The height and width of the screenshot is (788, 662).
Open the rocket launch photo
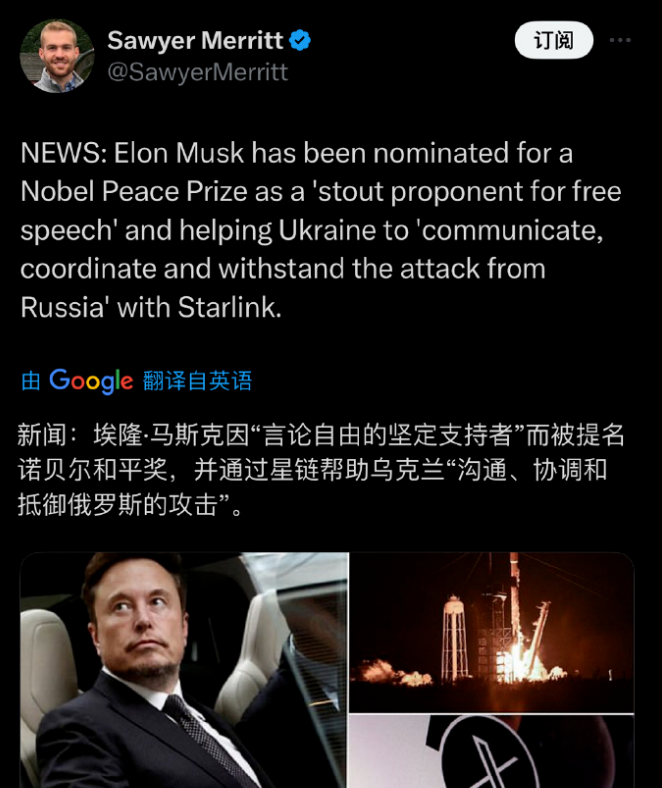click(x=491, y=630)
